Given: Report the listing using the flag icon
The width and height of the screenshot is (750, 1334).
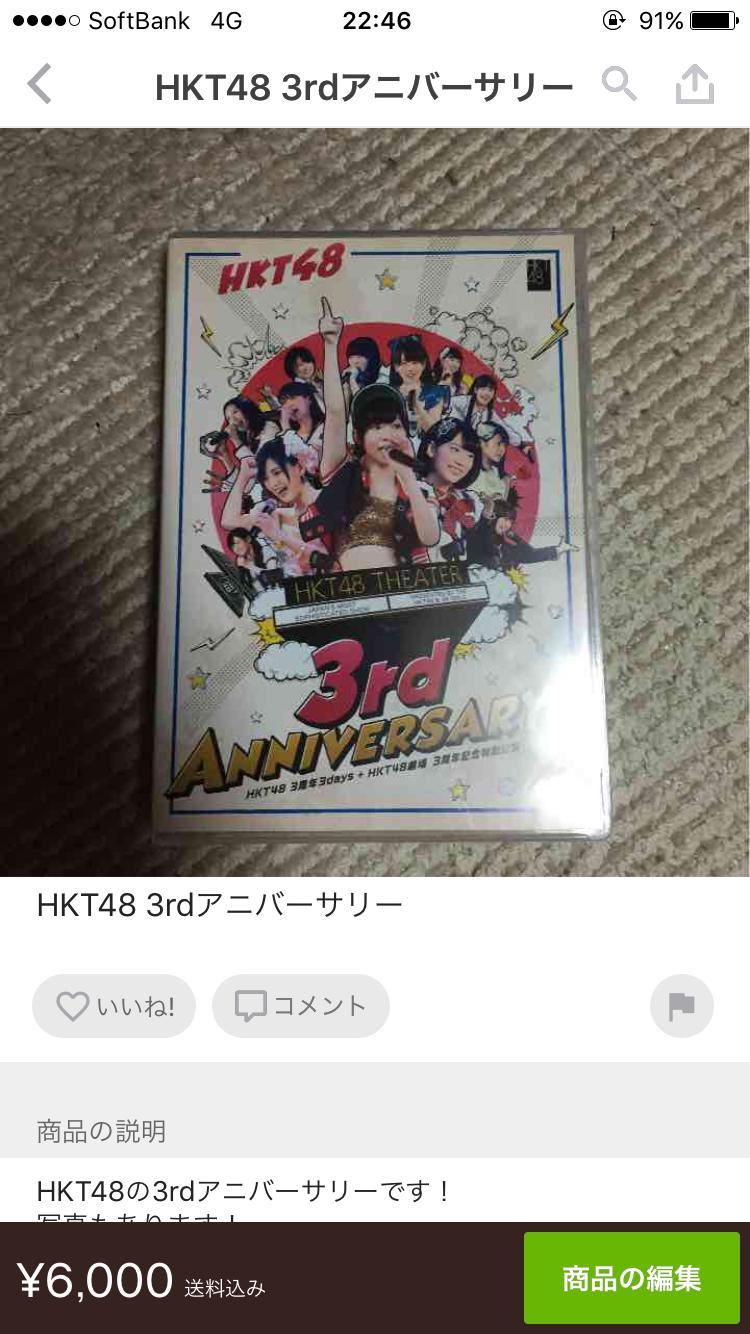Looking at the screenshot, I should point(681,1005).
